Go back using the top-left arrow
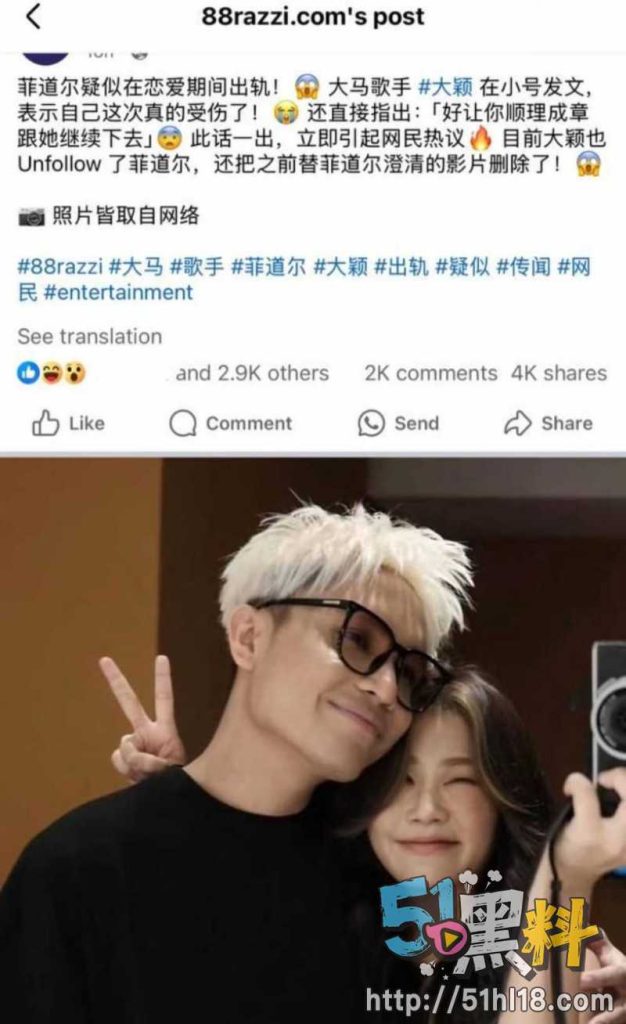 coord(34,17)
